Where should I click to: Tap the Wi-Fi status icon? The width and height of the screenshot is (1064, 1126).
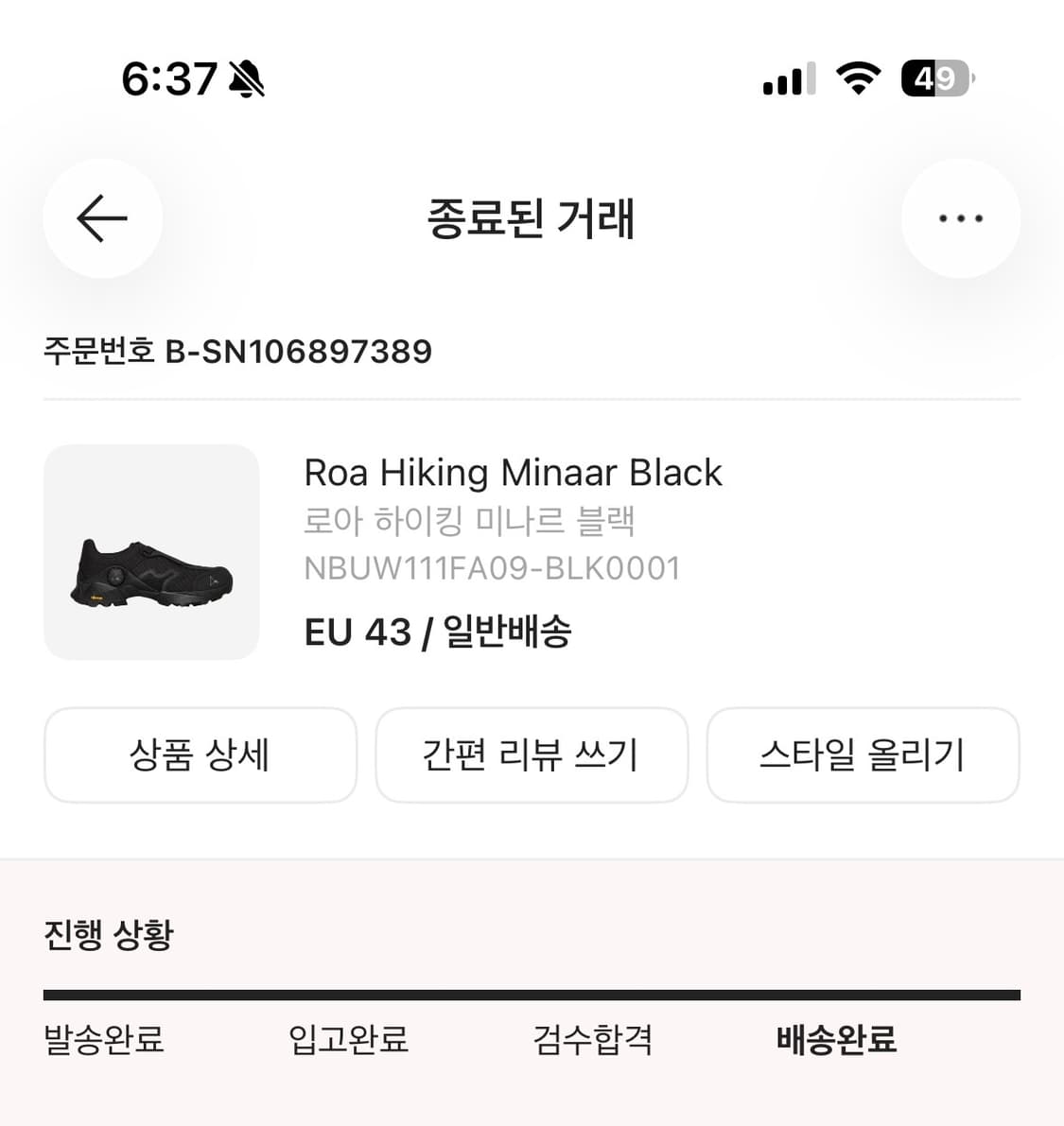[856, 79]
